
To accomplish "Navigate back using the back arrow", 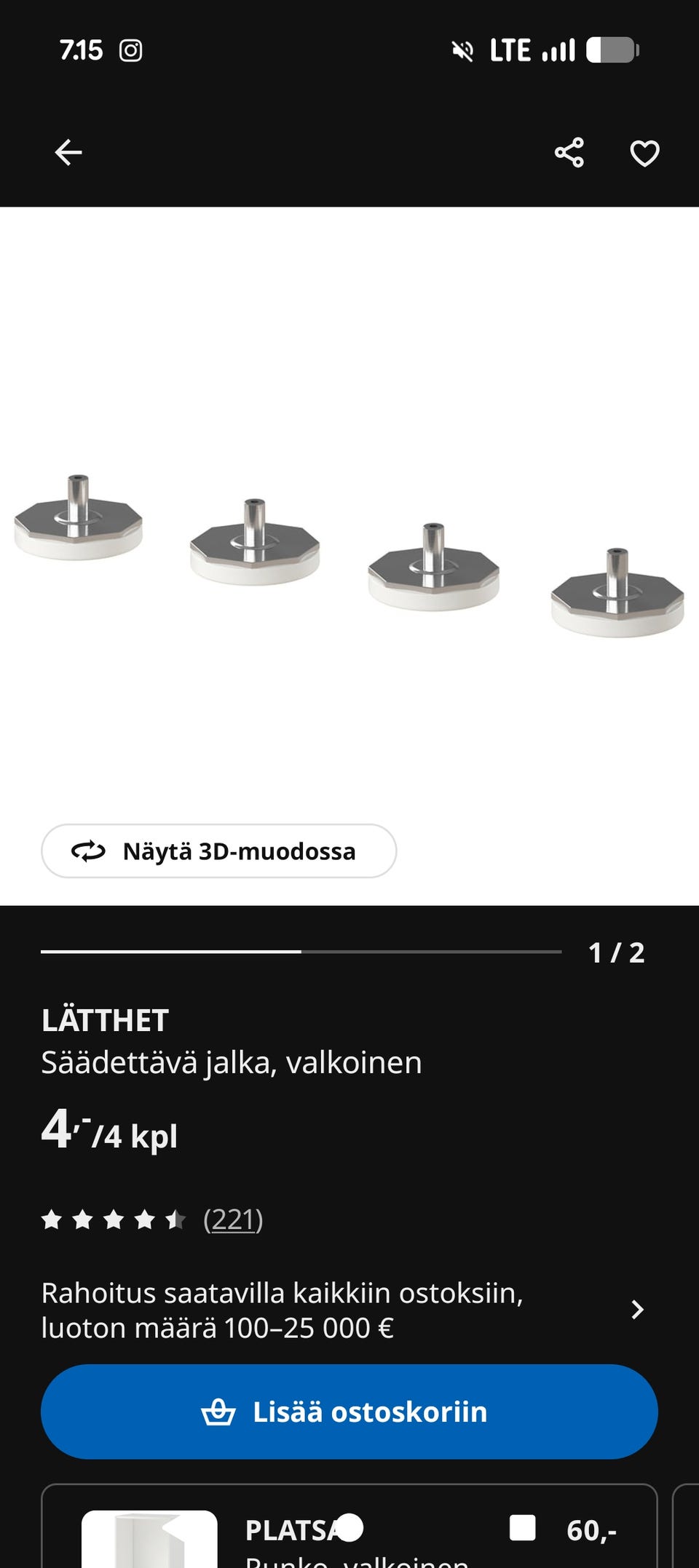I will click(x=68, y=152).
